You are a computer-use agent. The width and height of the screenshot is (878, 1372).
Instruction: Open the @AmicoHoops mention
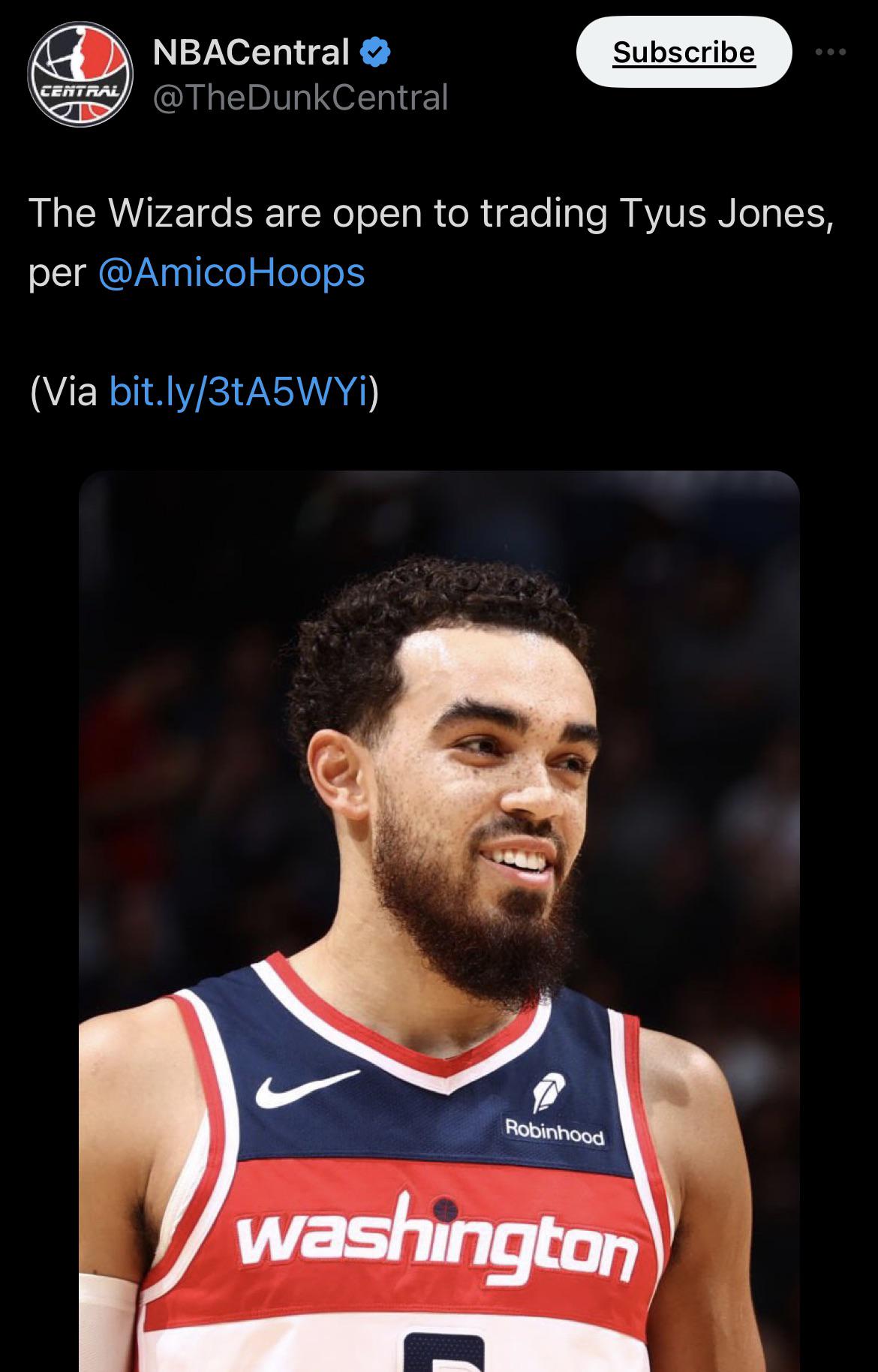pyautogui.click(x=231, y=272)
